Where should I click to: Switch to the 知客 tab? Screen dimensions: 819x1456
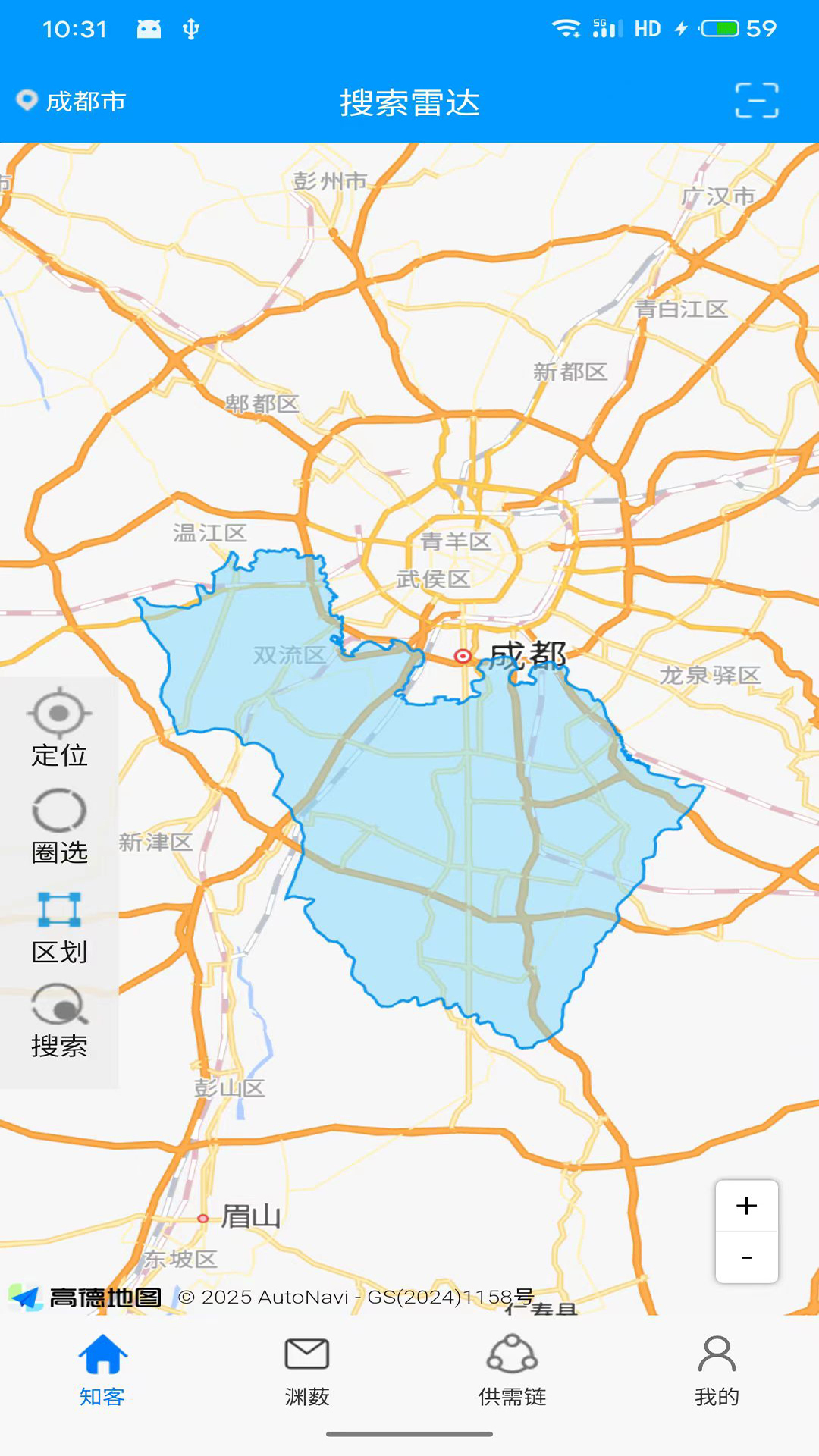coord(102,1370)
